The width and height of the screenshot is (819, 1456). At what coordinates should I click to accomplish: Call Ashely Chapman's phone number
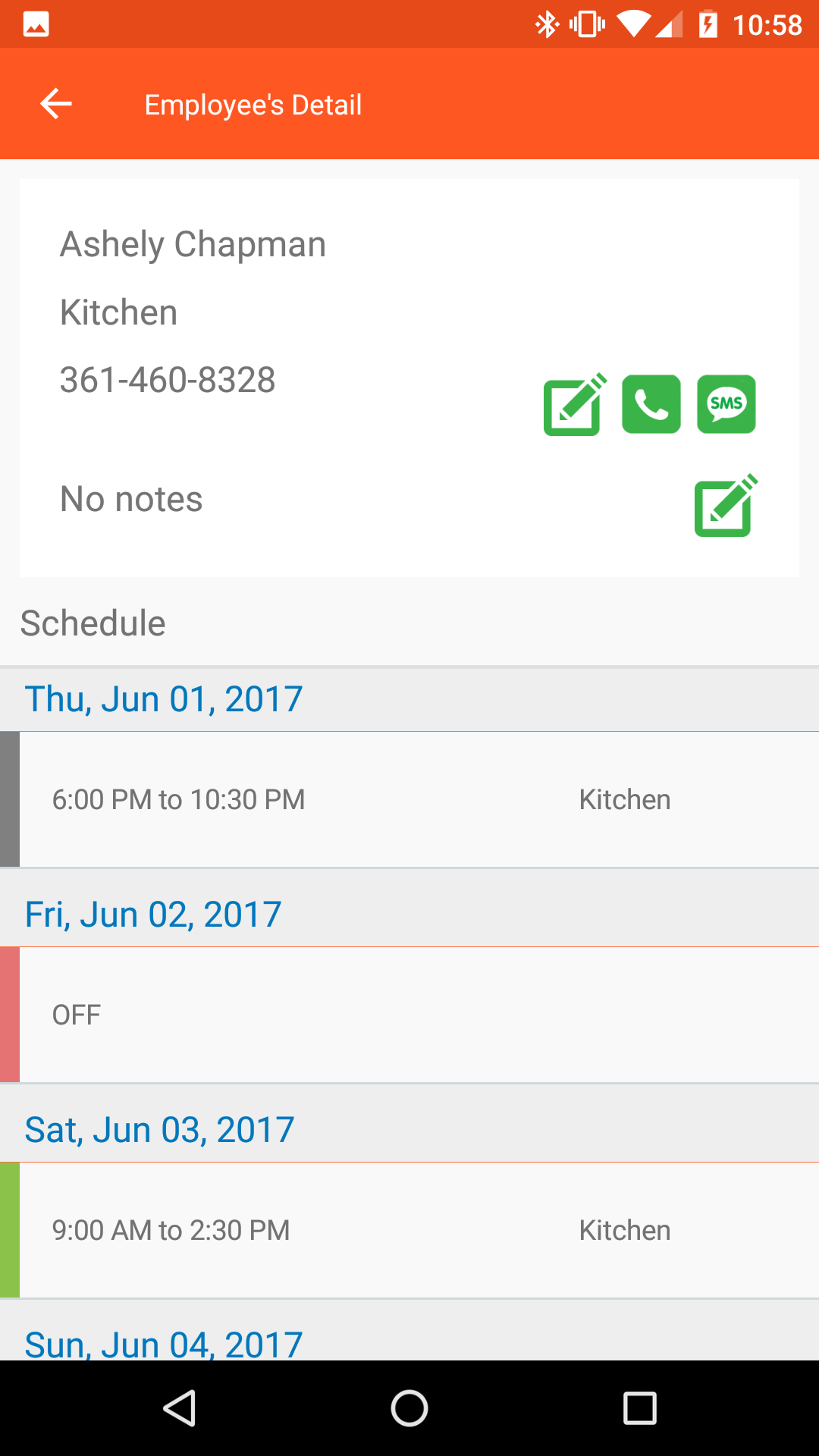point(651,404)
